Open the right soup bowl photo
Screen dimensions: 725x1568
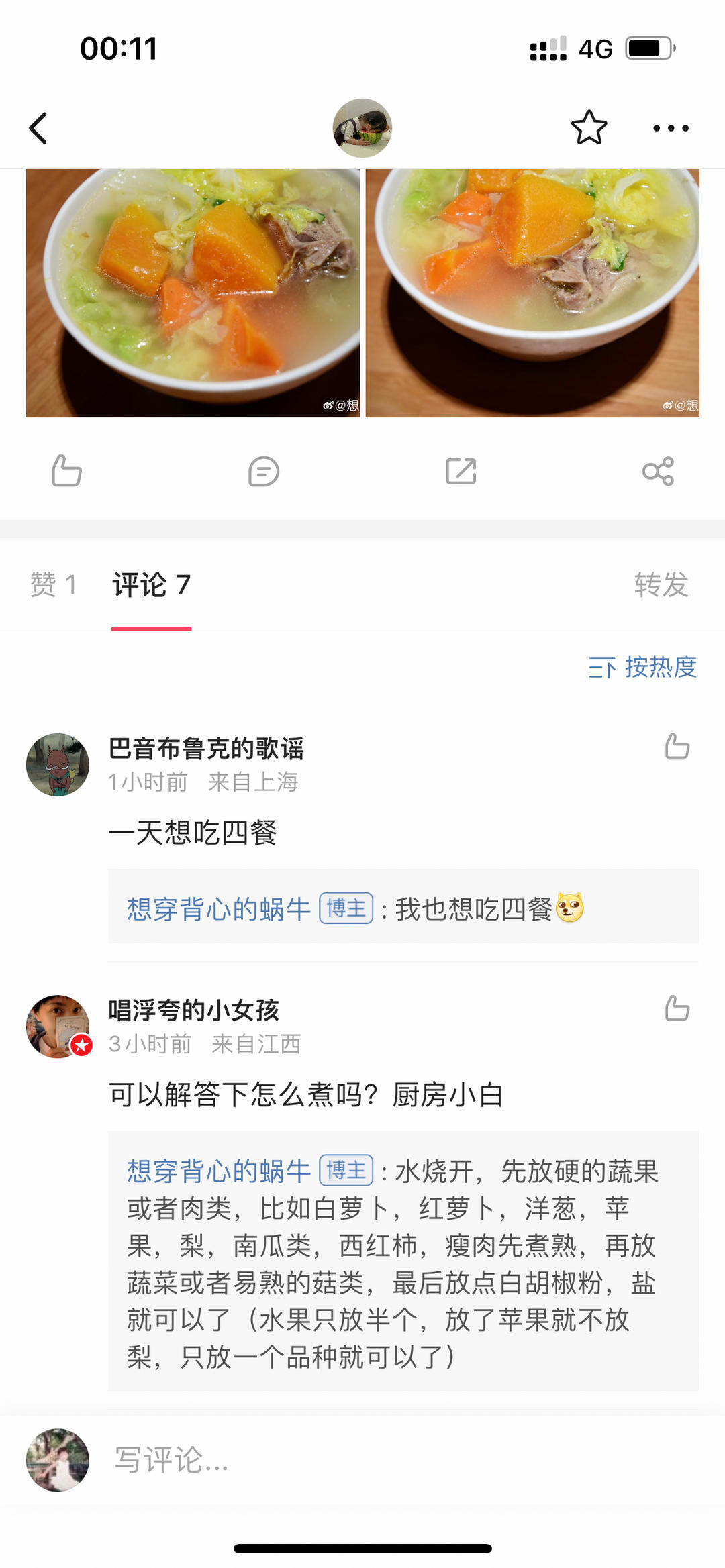pyautogui.click(x=532, y=293)
